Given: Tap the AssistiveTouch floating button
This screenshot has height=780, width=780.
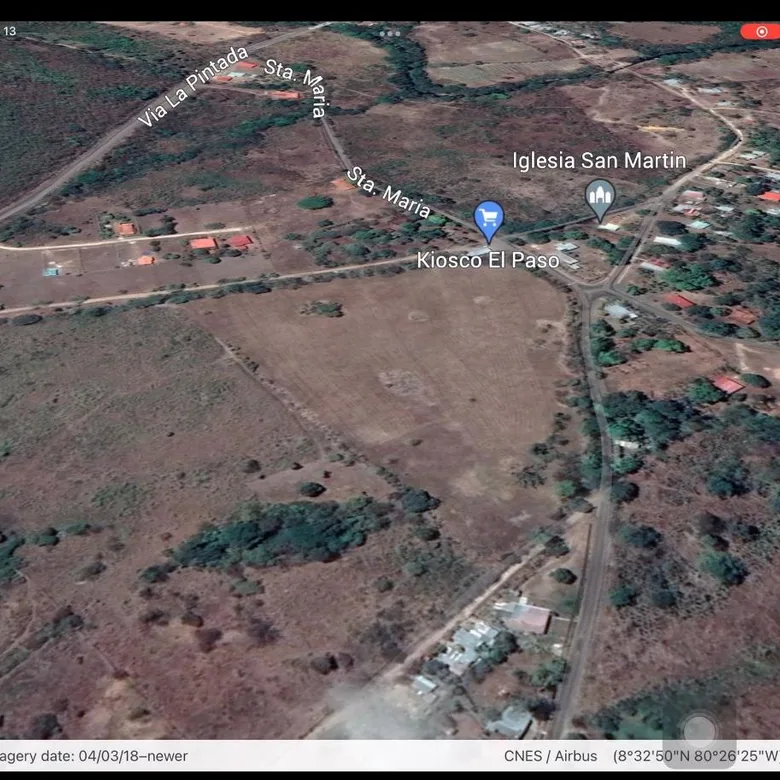Looking at the screenshot, I should click(x=699, y=731).
